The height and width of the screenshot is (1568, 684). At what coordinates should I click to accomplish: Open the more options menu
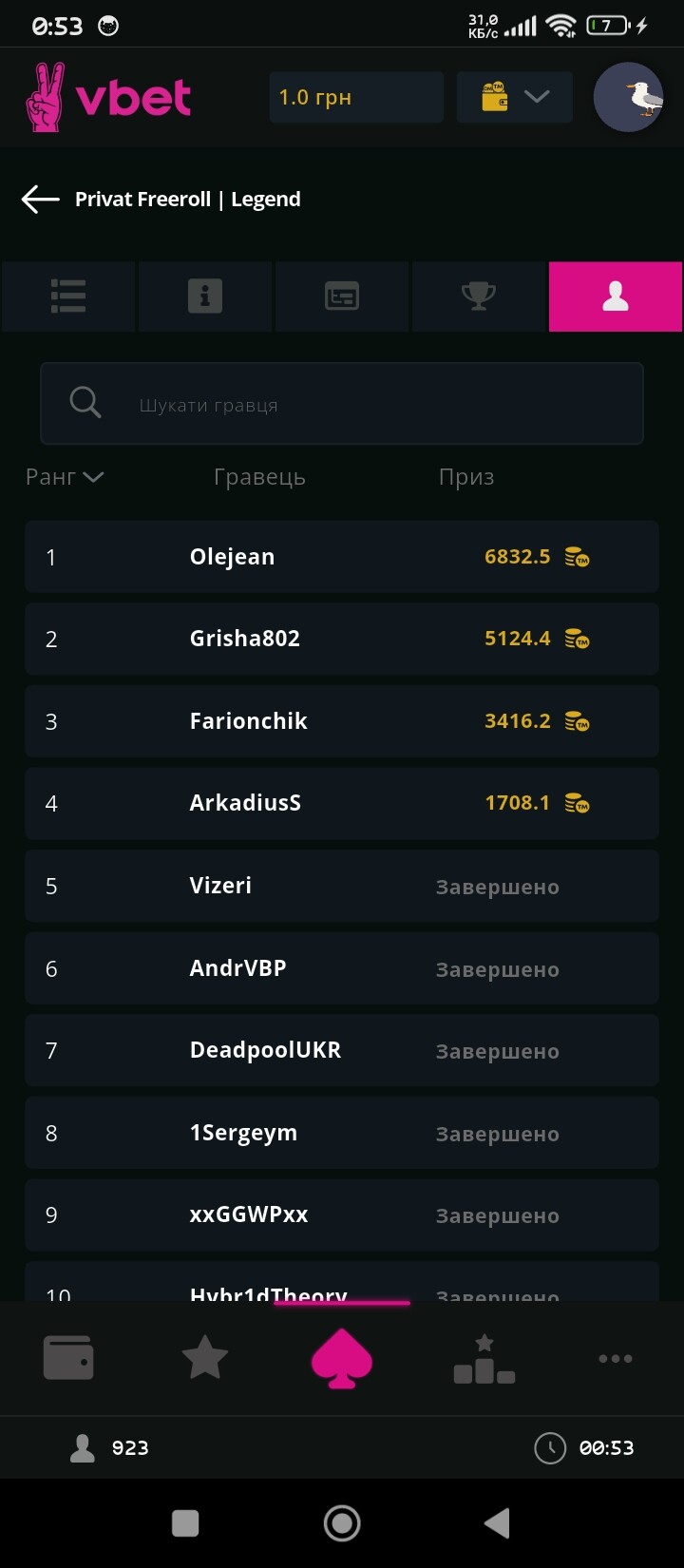(x=616, y=1359)
